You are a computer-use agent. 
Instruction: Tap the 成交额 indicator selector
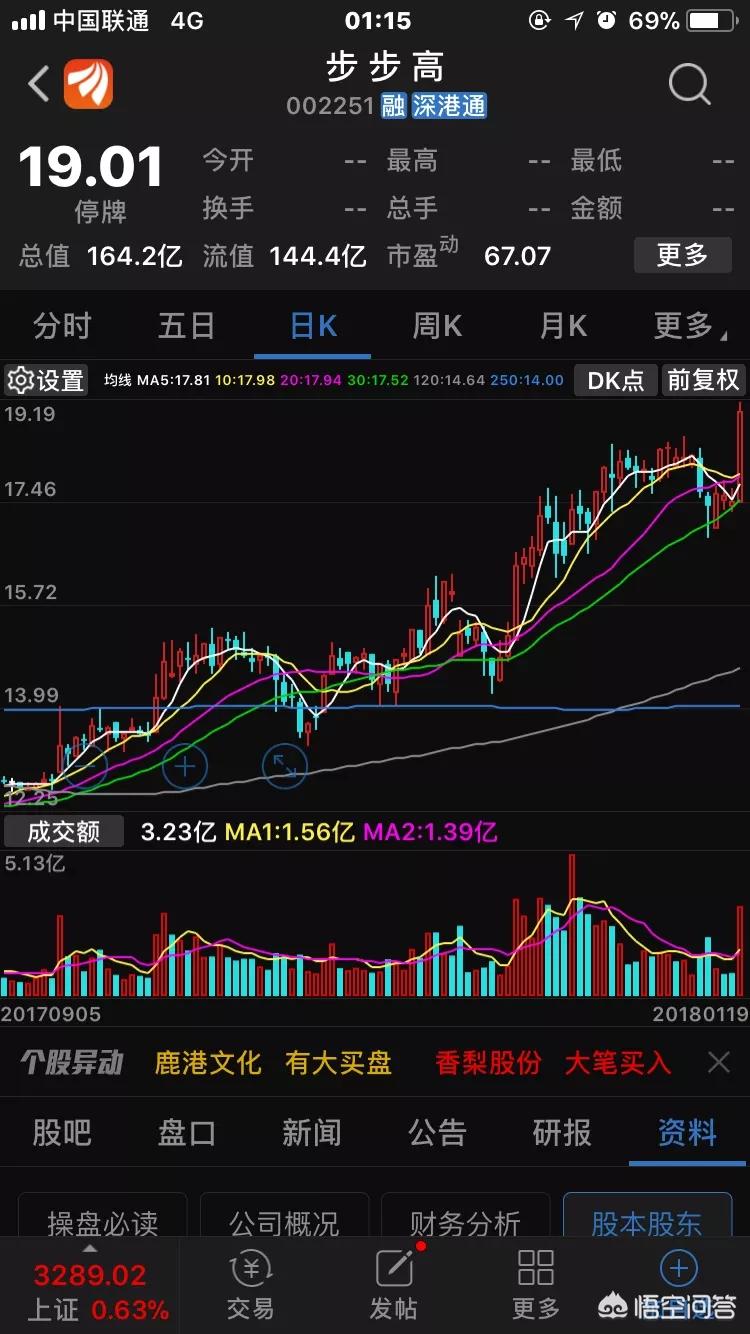(x=64, y=832)
